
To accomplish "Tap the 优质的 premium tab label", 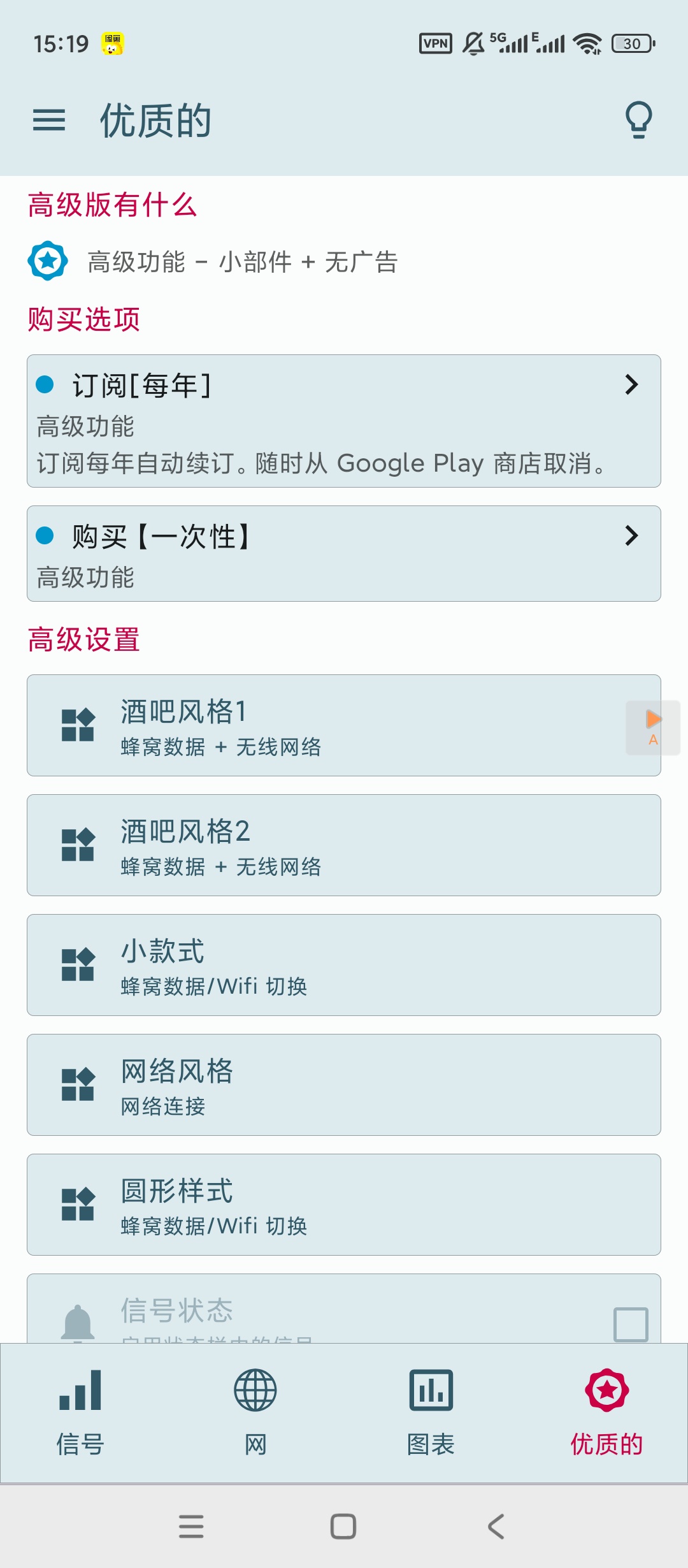I will (605, 1444).
